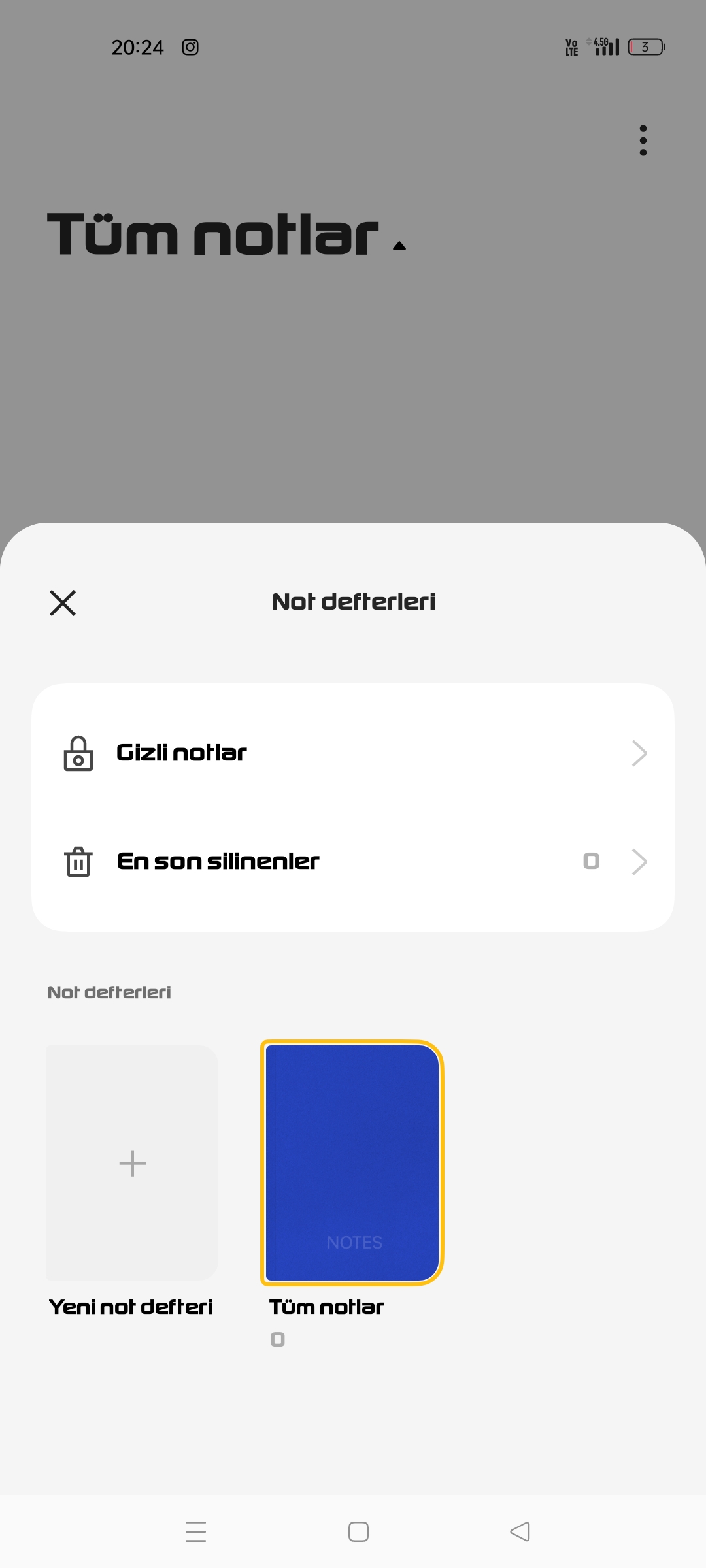This screenshot has width=706, height=1568.
Task: Open the three-dot overflow menu
Action: pyautogui.click(x=643, y=140)
